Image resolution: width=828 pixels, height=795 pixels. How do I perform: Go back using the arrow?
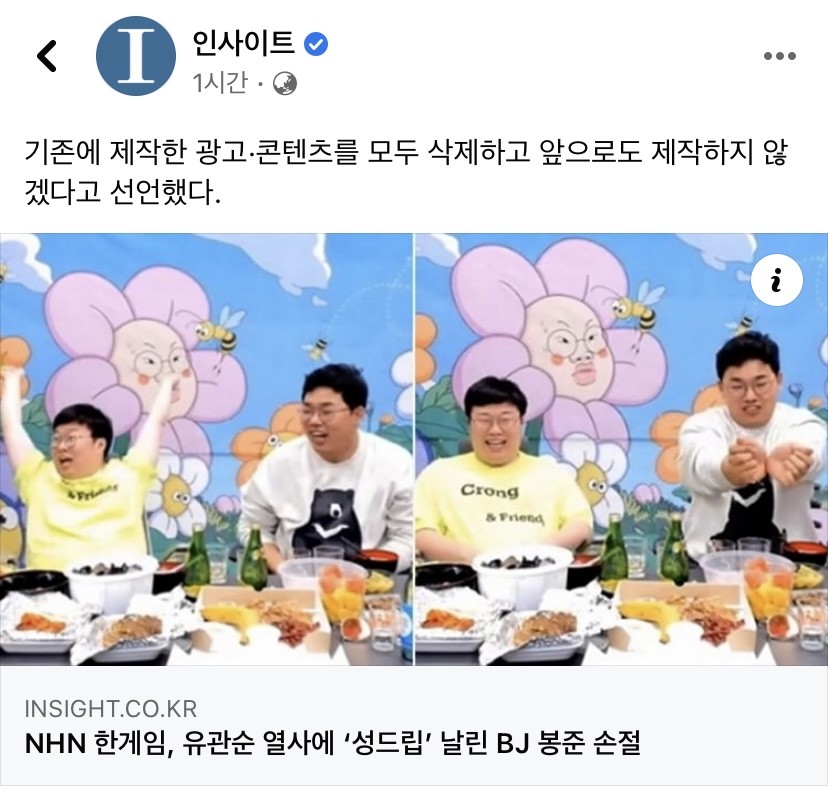(x=46, y=56)
